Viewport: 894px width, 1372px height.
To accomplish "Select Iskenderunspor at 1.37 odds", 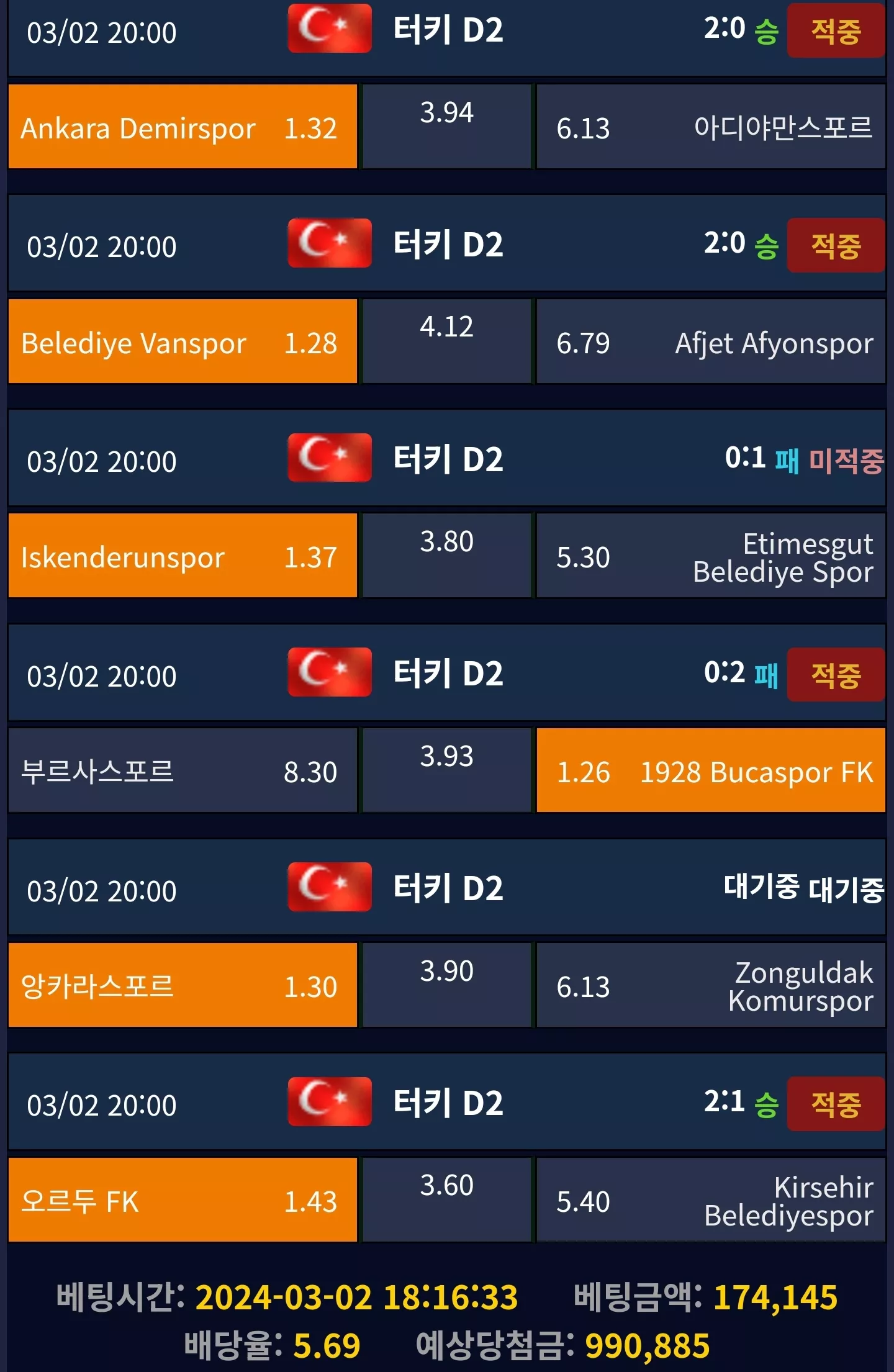I will tap(183, 556).
